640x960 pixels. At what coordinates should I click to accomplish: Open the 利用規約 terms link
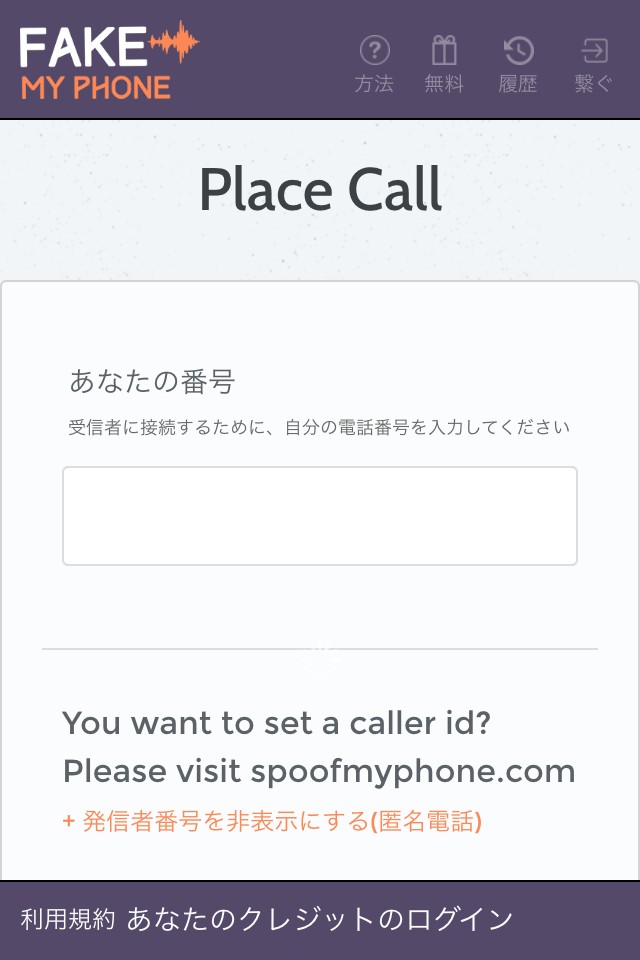(x=68, y=920)
